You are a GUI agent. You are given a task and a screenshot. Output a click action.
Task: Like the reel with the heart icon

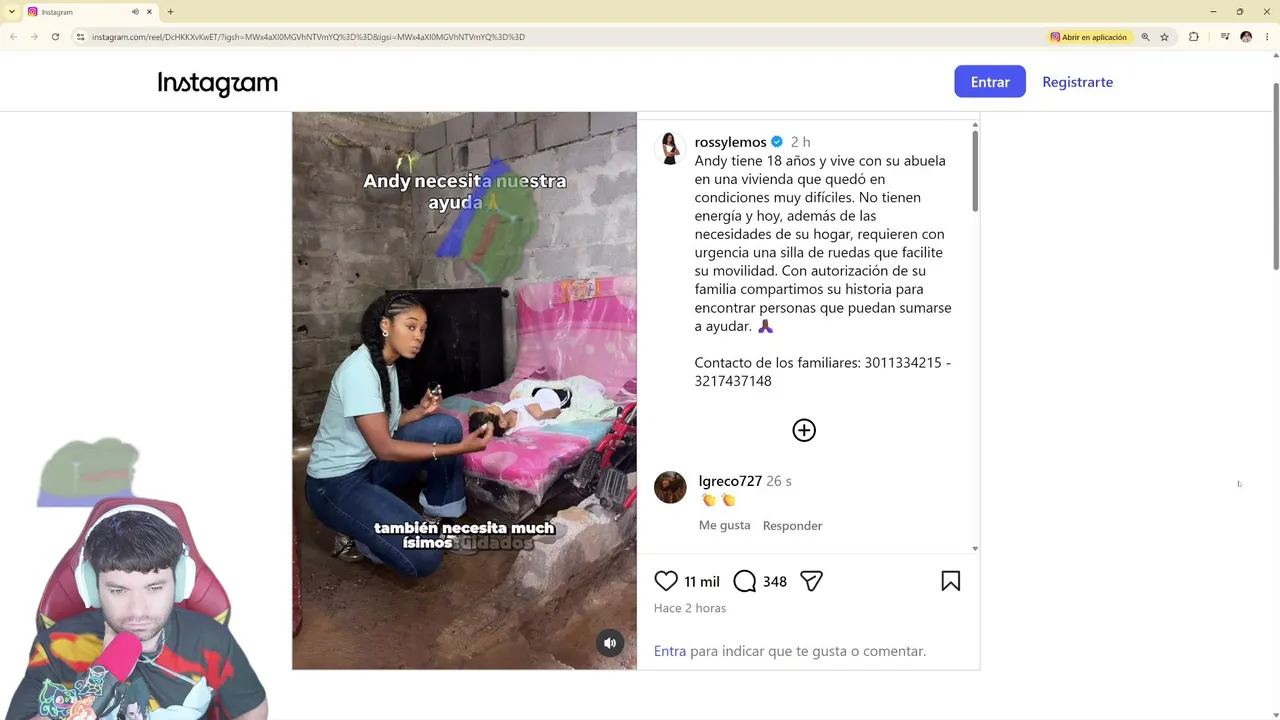[666, 581]
